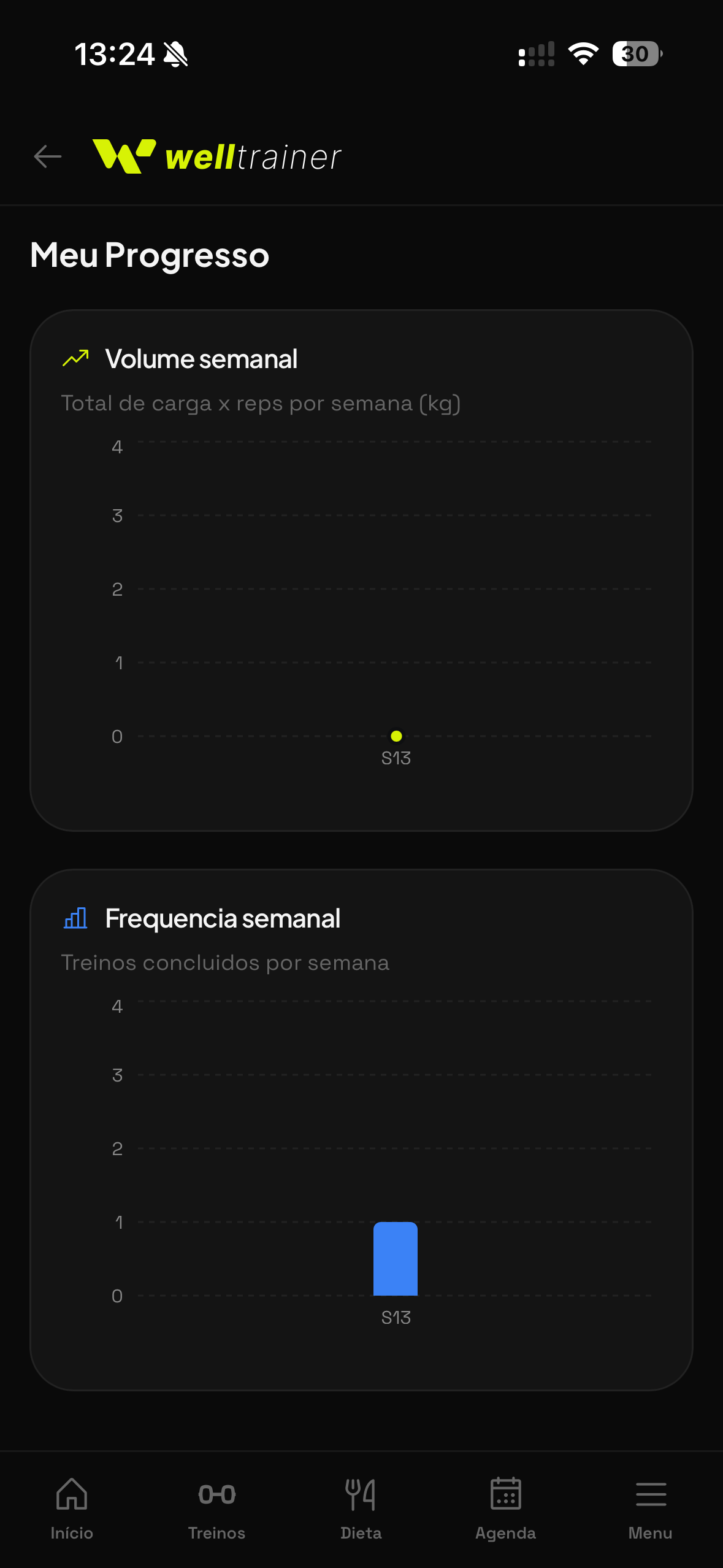The width and height of the screenshot is (723, 1568).
Task: Tap the muted notifications bell icon
Action: click(x=177, y=54)
